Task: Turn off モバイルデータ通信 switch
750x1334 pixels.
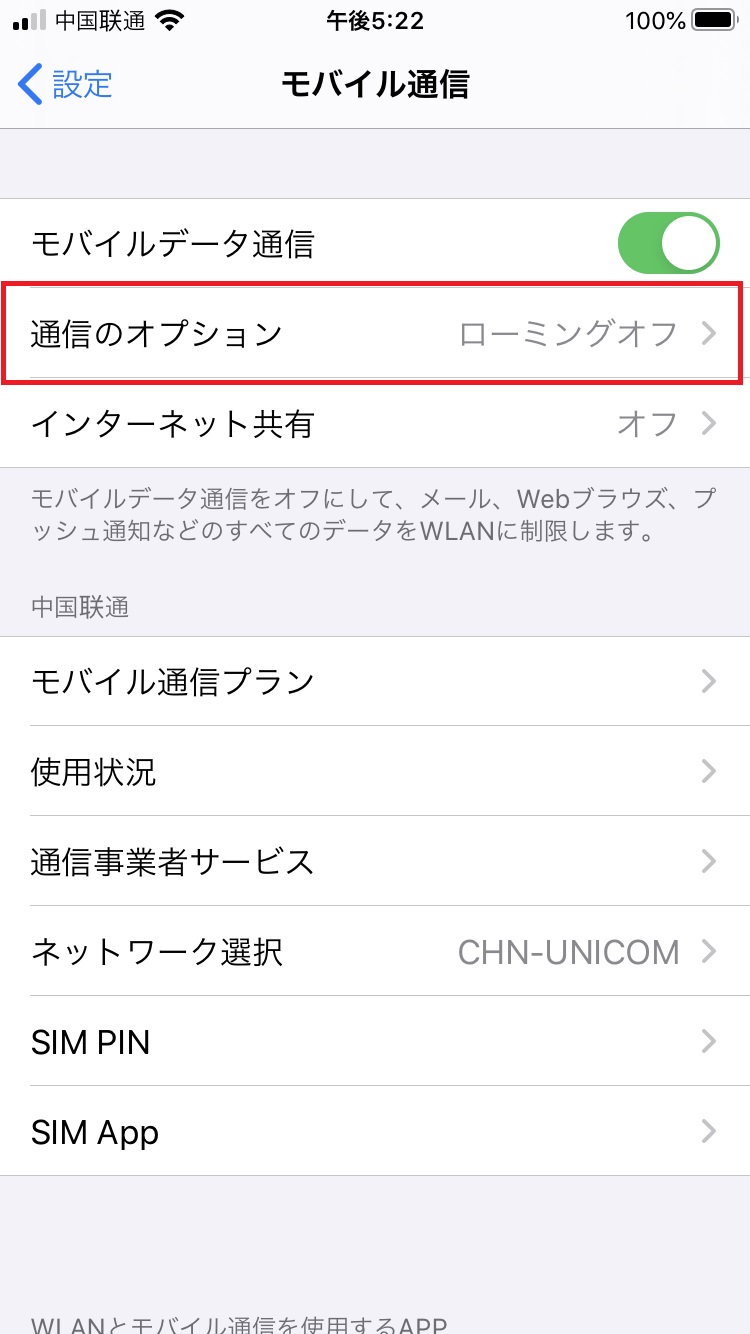Action: (x=669, y=243)
